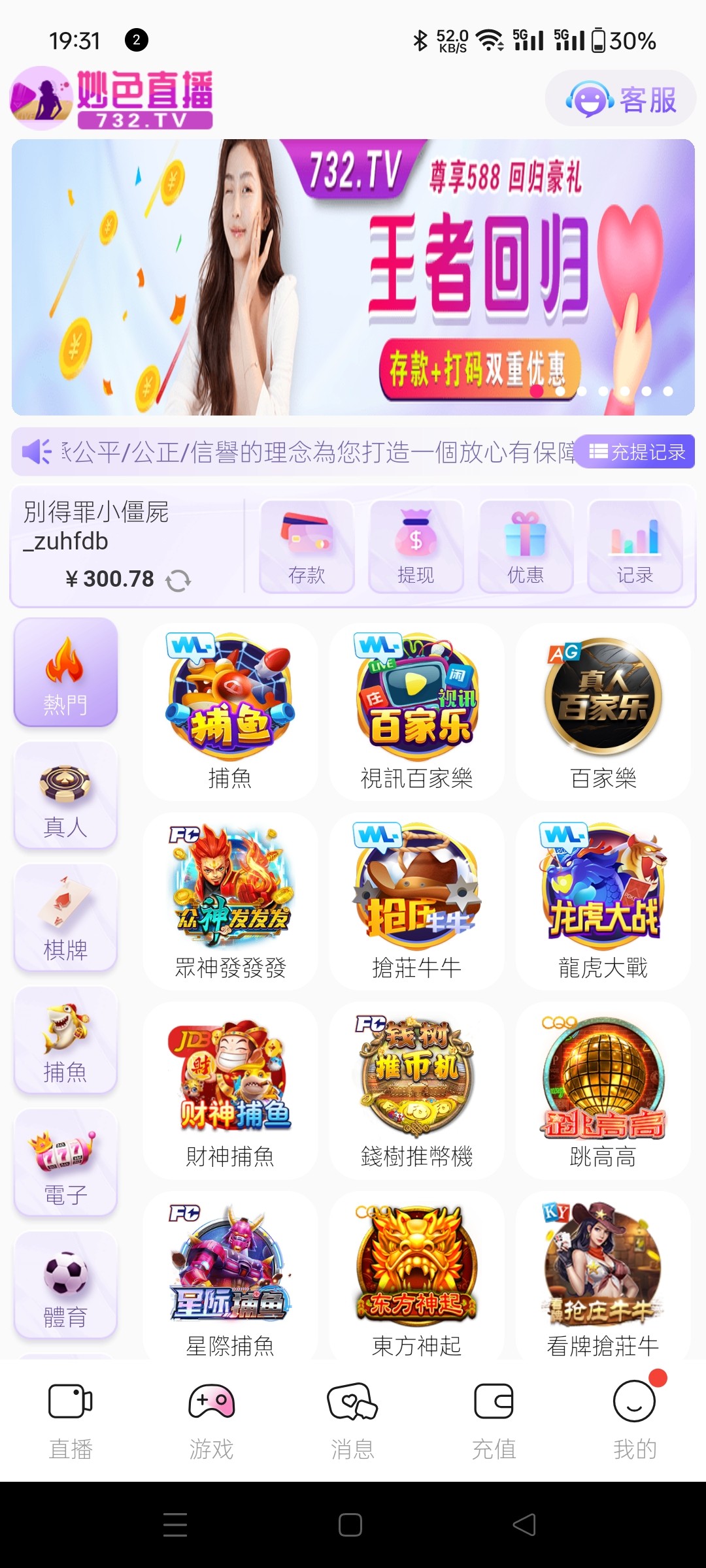Keep 熱門 hot category selected
This screenshot has height=1568, width=706.
point(65,672)
